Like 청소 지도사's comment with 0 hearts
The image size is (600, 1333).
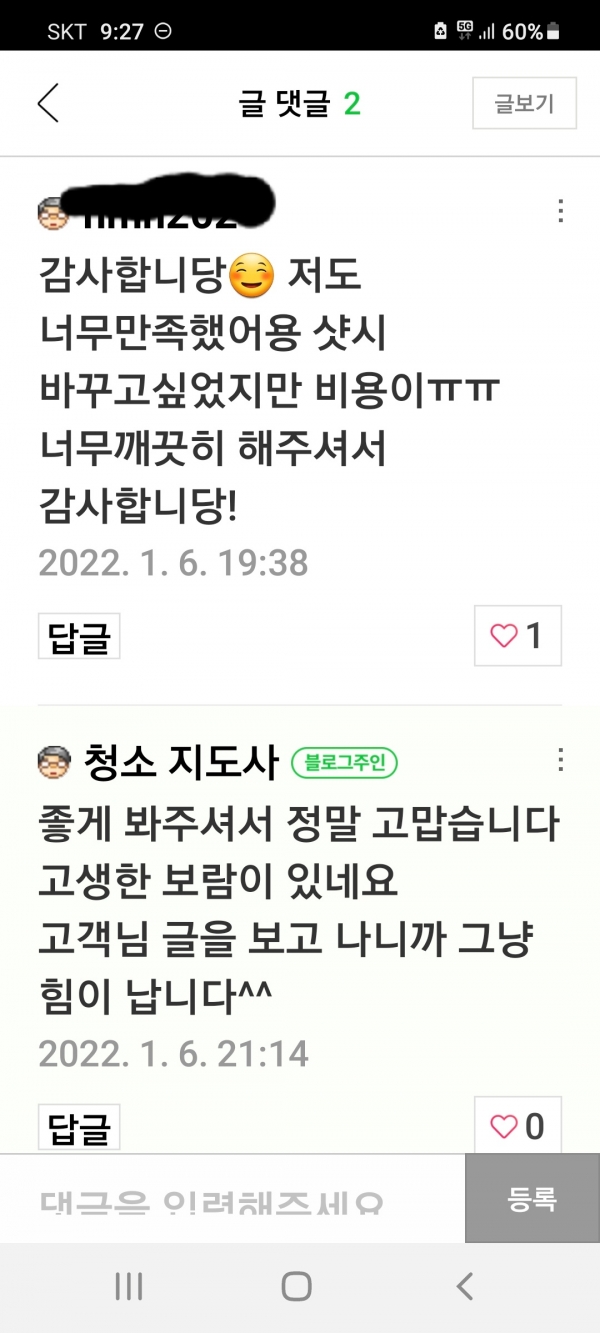[x=517, y=1127]
